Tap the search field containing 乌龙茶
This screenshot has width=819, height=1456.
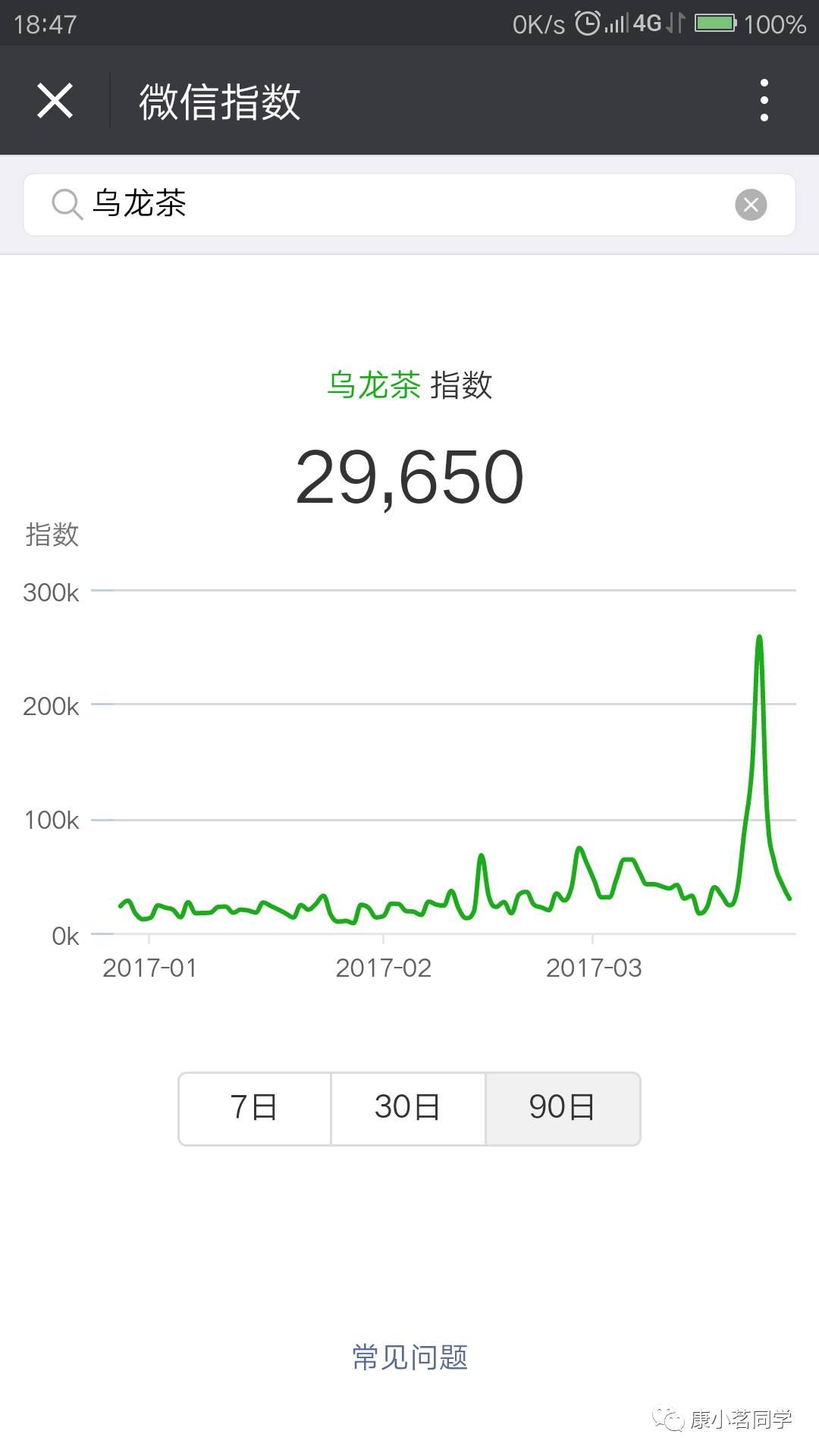tap(409, 205)
